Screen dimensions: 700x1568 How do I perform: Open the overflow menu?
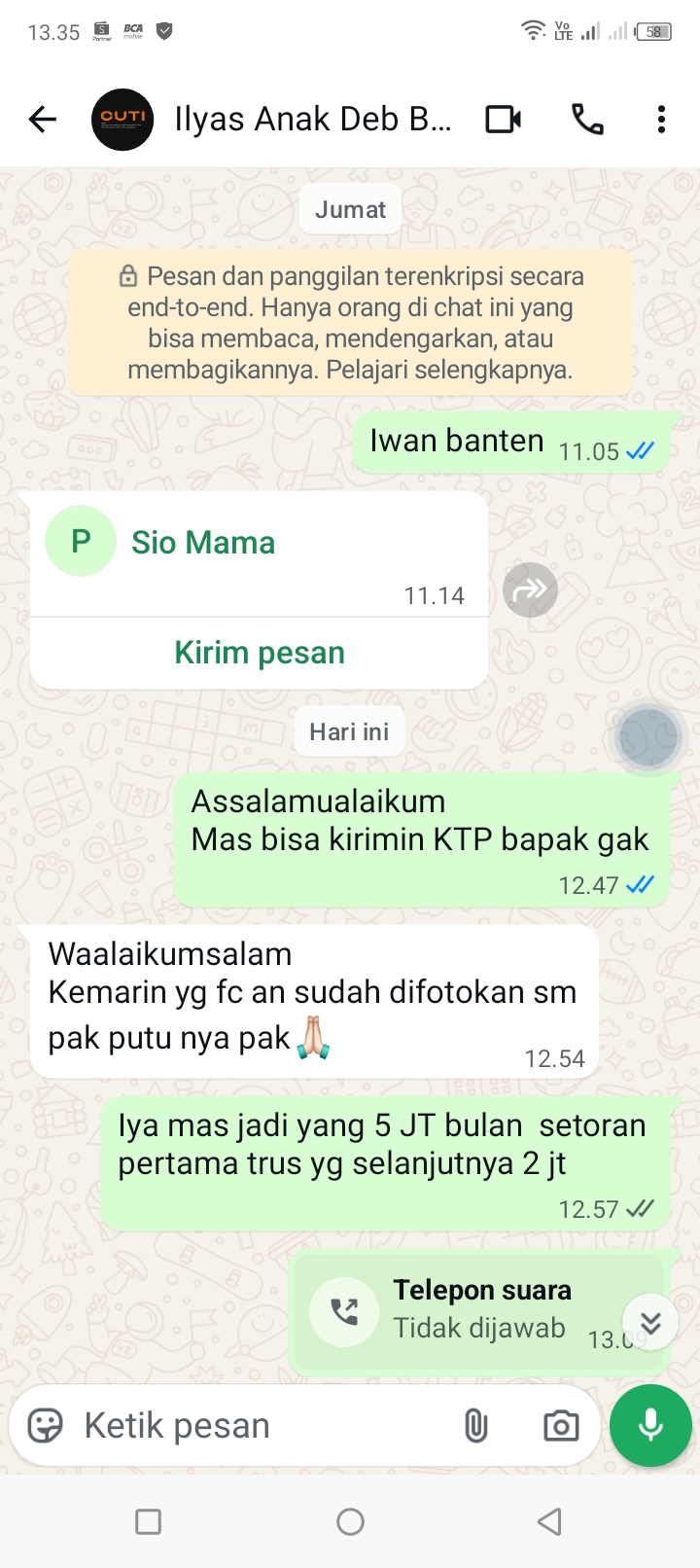(661, 120)
